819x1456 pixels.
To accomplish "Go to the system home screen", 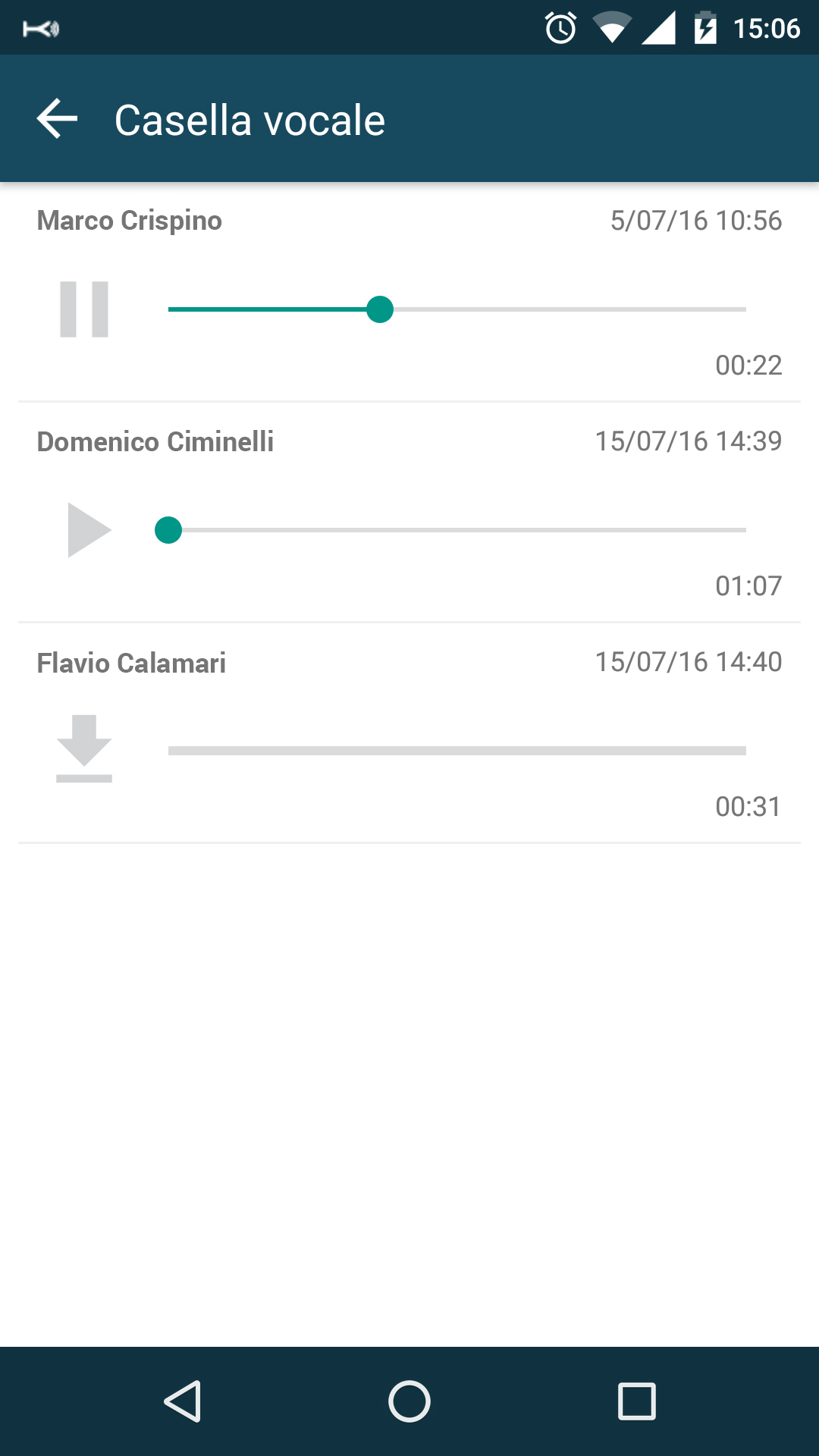I will pos(409,1401).
